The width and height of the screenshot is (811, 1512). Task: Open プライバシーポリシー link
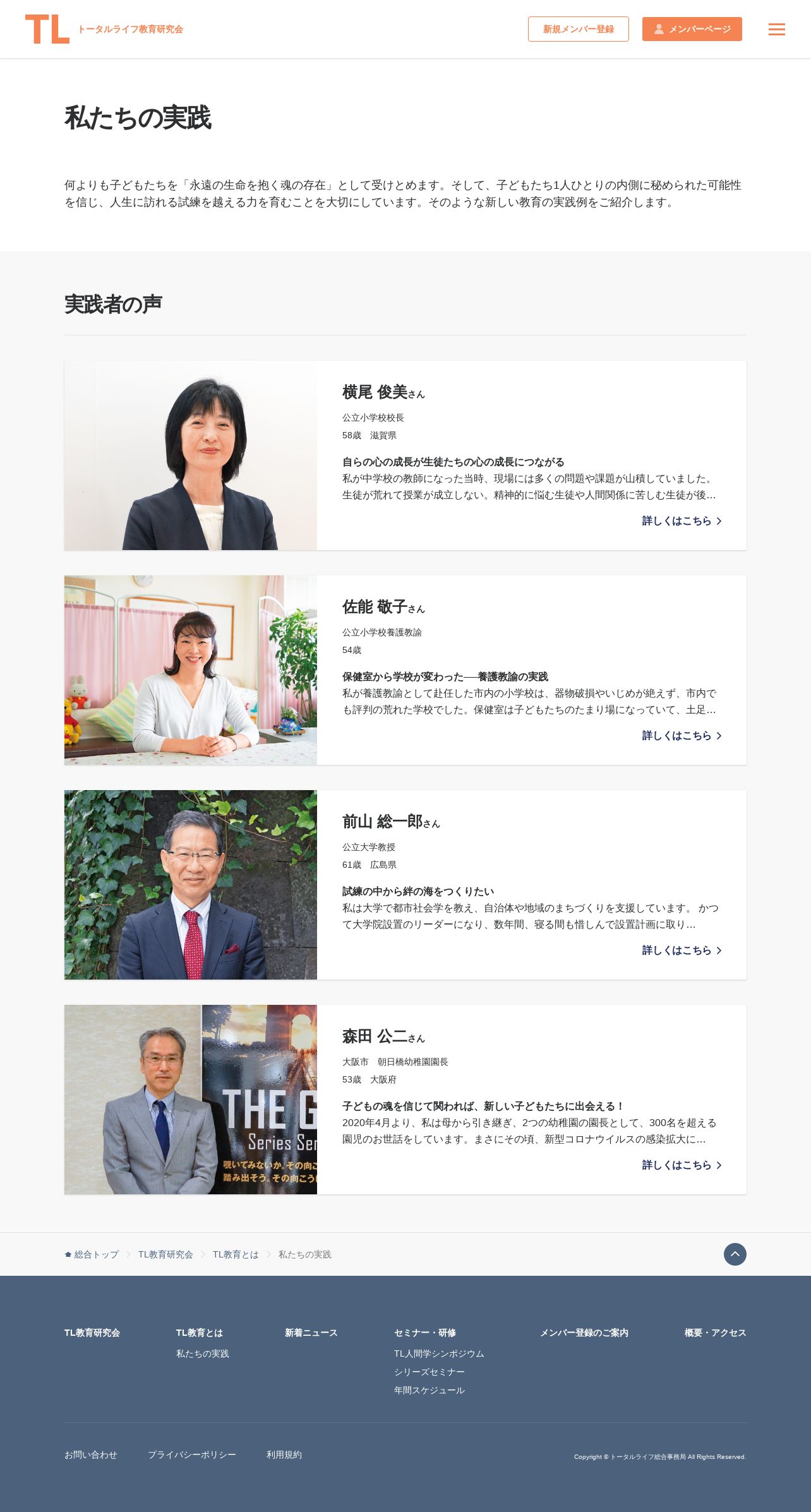pos(192,1455)
